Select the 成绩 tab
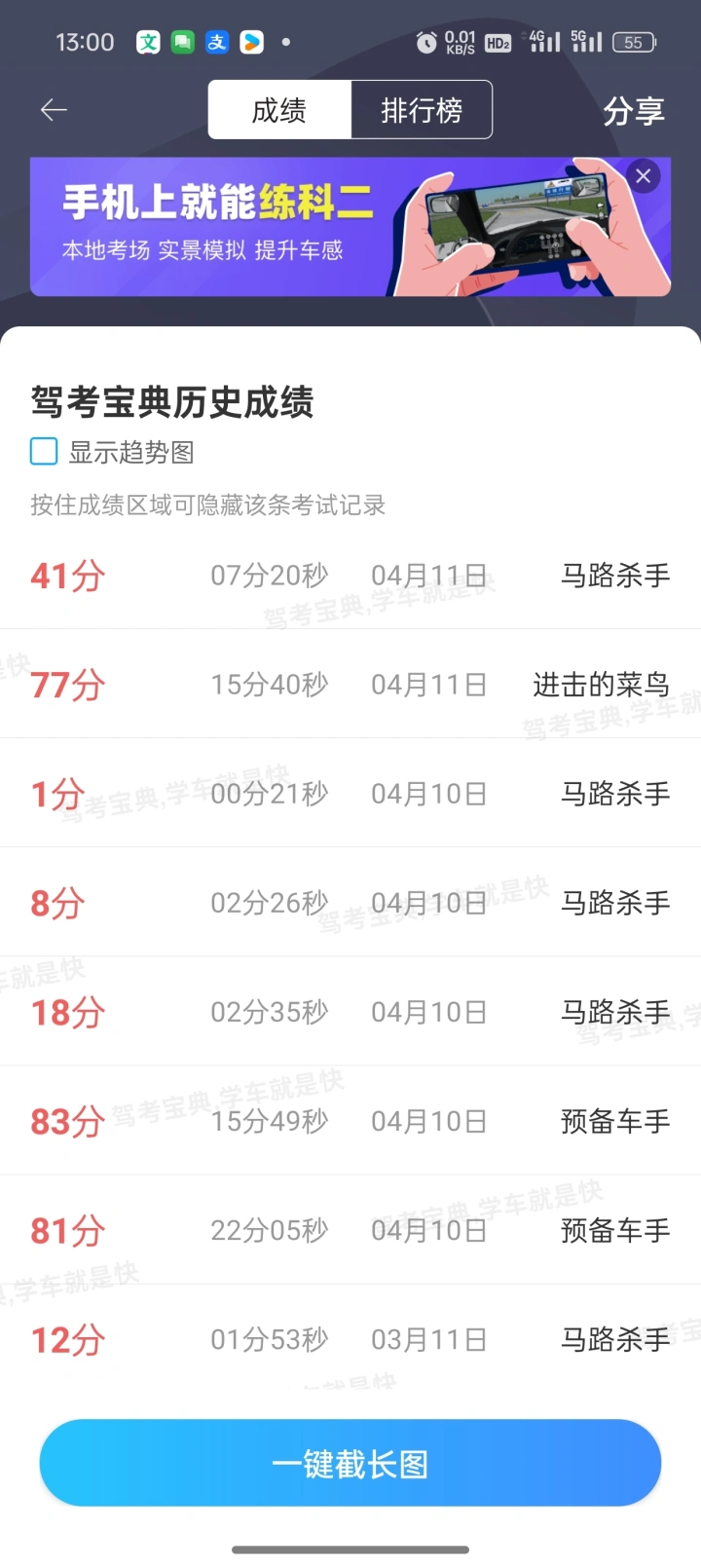This screenshot has width=701, height=1568. click(279, 110)
